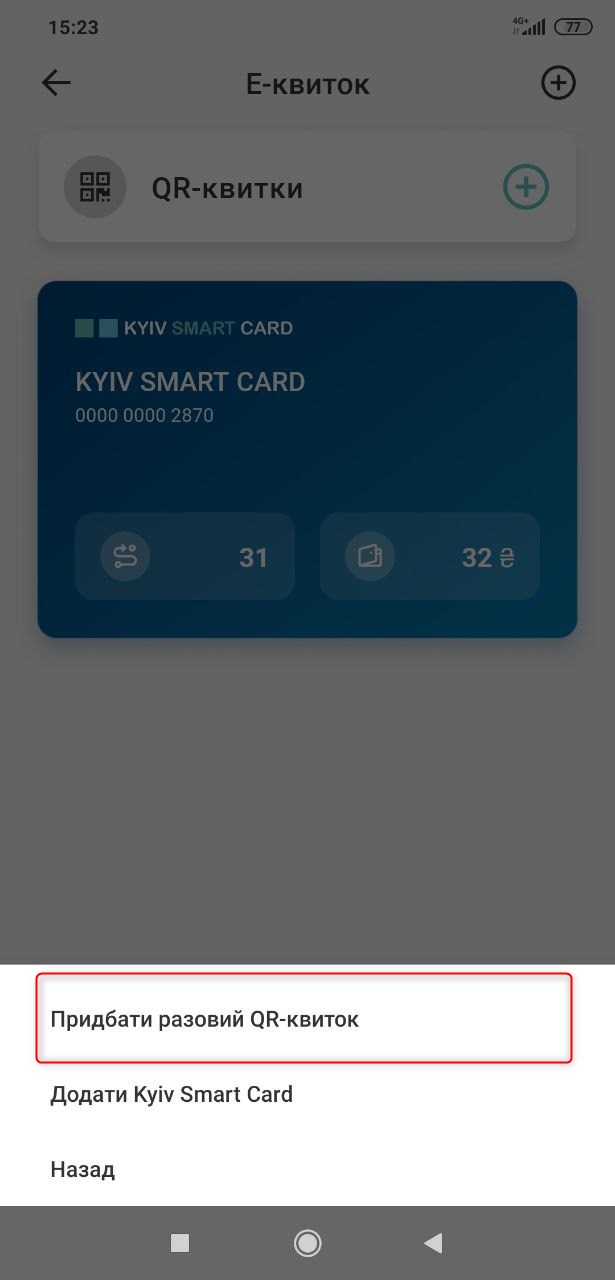Select Придбати разовий QR-квиток option
The width and height of the screenshot is (615, 1280).
pos(205,1019)
